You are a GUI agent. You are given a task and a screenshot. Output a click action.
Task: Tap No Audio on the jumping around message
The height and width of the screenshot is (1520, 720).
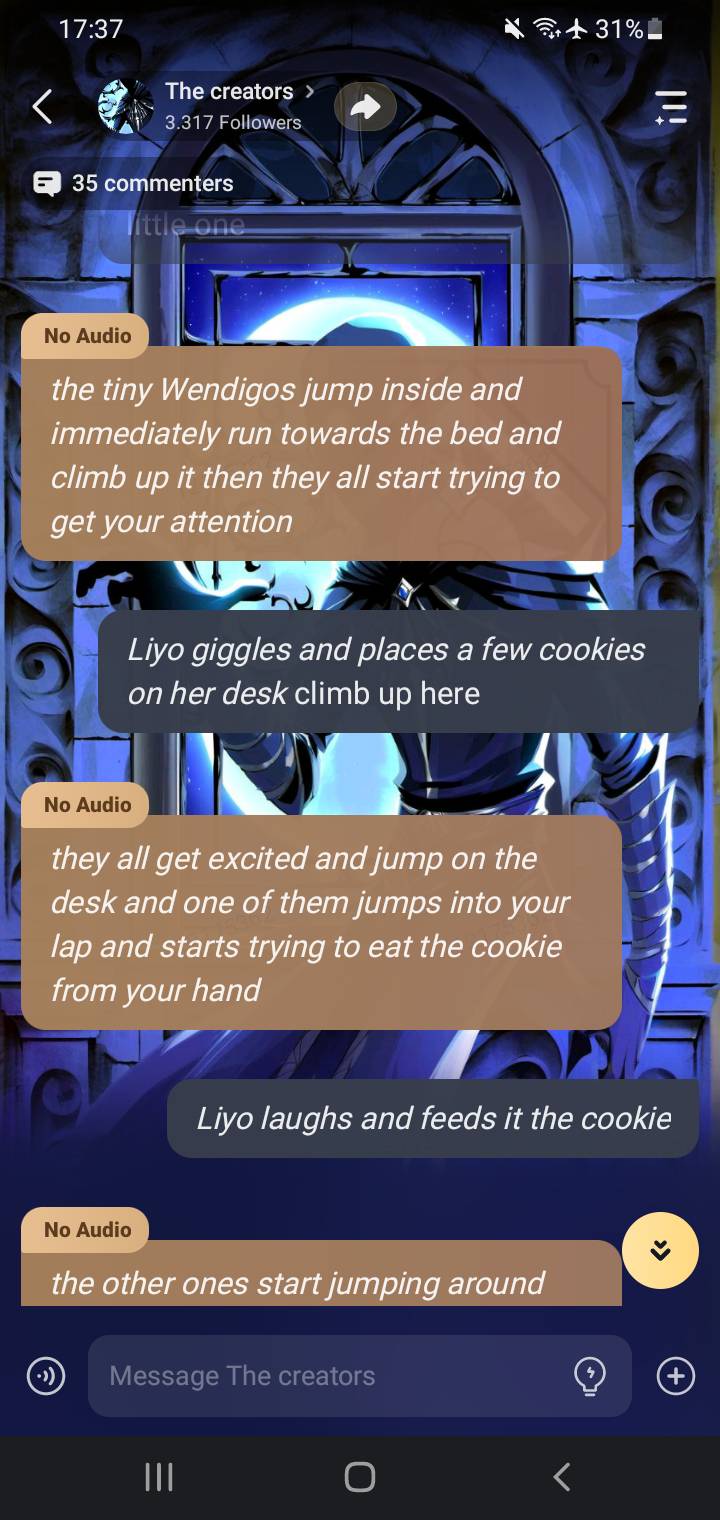[x=87, y=1230]
